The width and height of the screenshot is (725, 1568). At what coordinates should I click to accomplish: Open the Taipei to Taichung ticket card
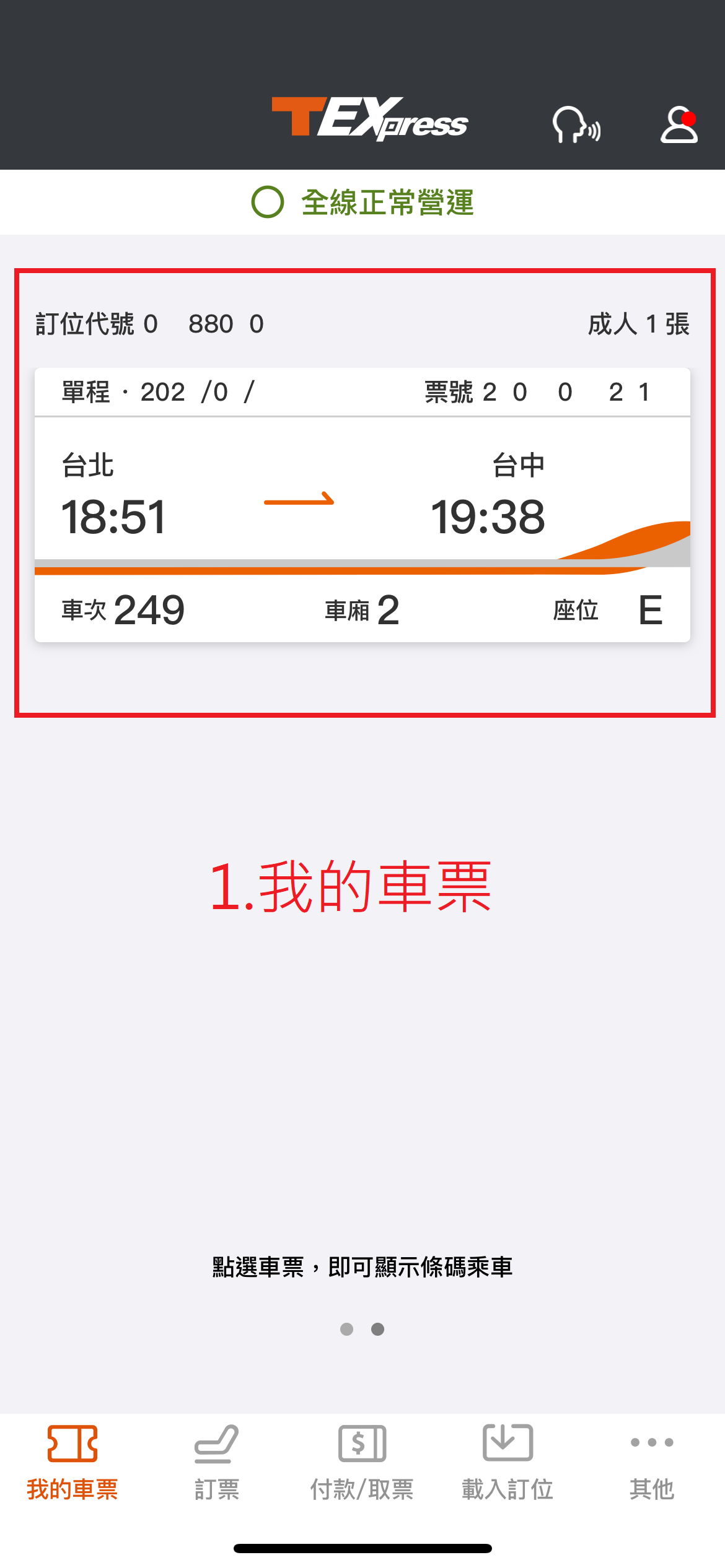coord(362,505)
